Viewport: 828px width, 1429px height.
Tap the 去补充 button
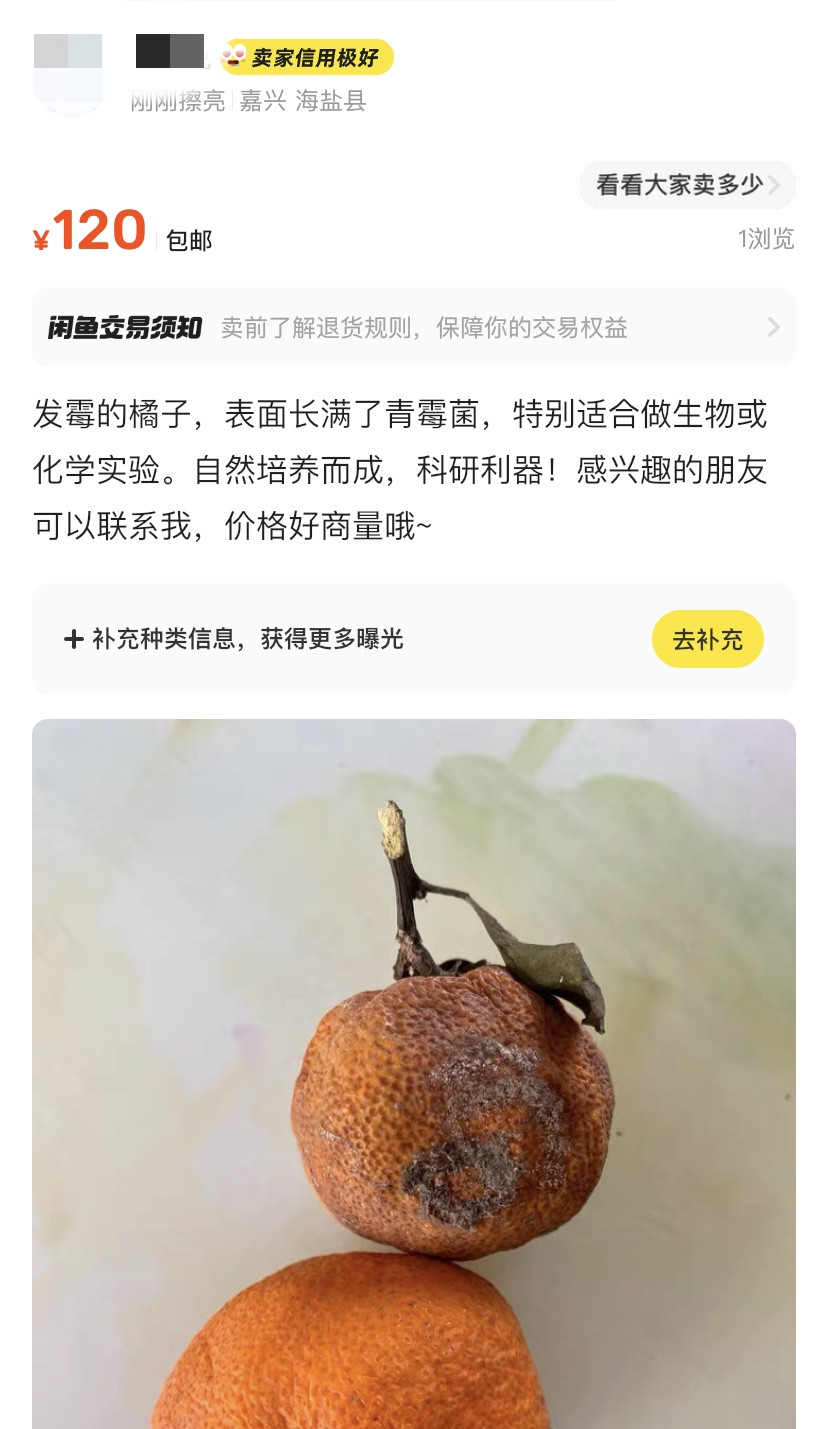pyautogui.click(x=707, y=639)
